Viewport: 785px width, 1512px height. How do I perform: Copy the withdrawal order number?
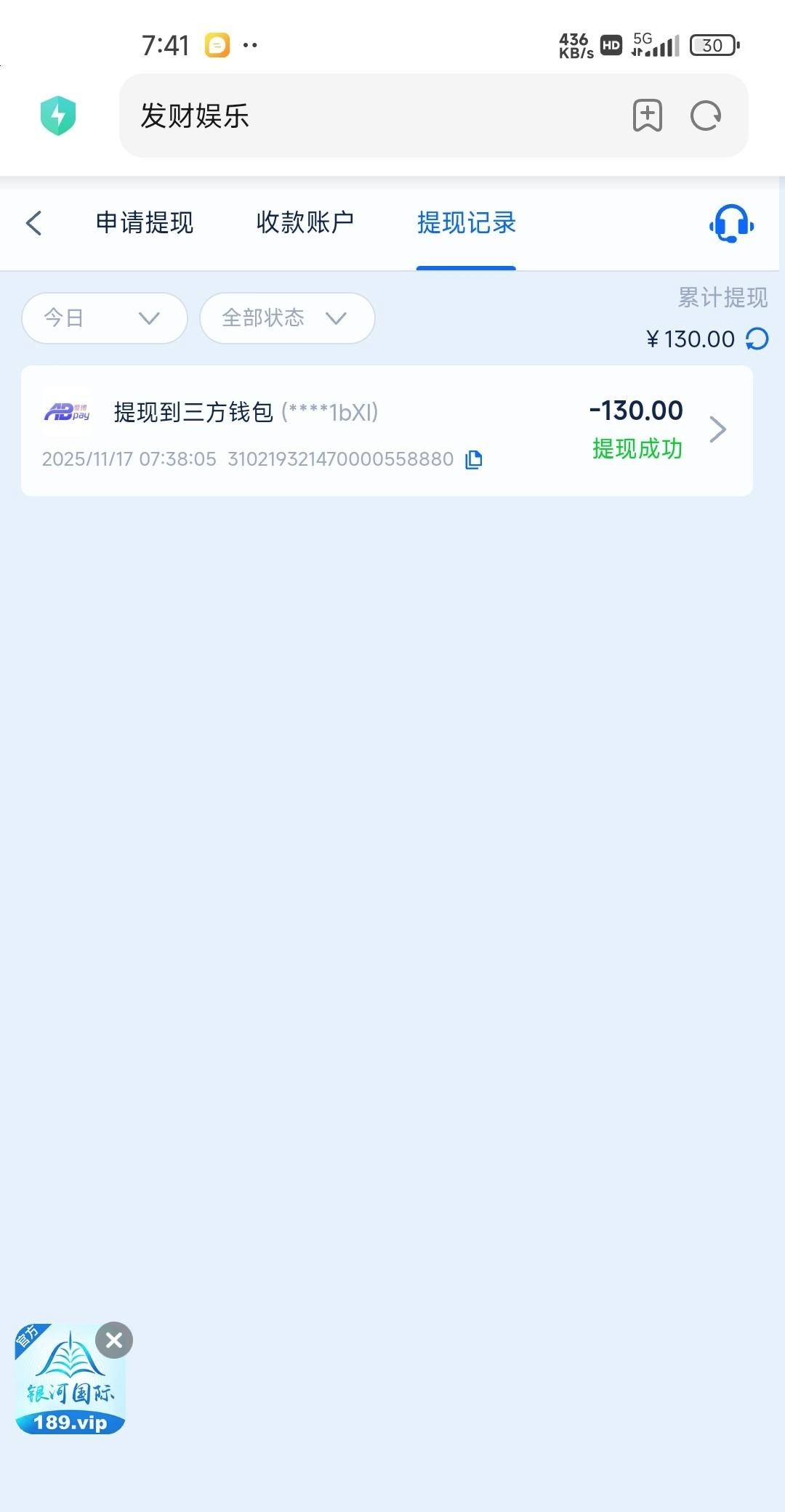[x=474, y=459]
